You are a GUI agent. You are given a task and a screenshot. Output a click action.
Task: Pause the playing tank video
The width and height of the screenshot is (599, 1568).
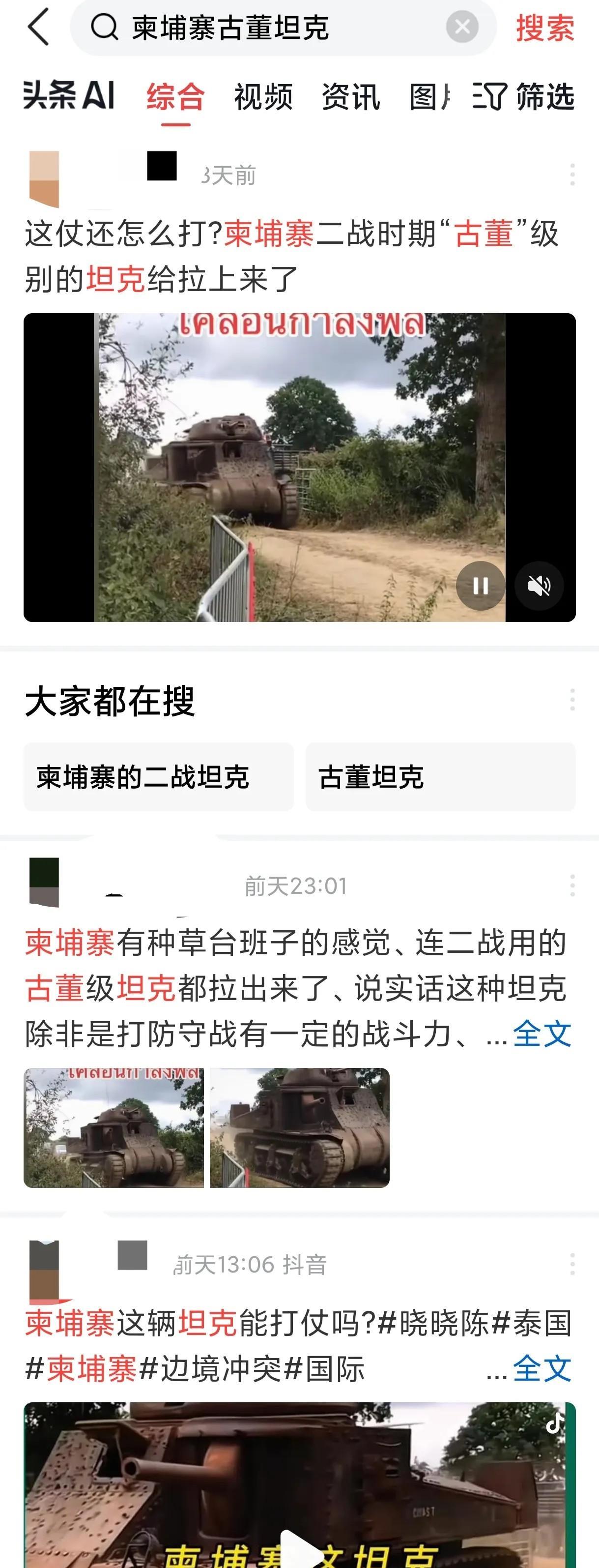tap(481, 586)
